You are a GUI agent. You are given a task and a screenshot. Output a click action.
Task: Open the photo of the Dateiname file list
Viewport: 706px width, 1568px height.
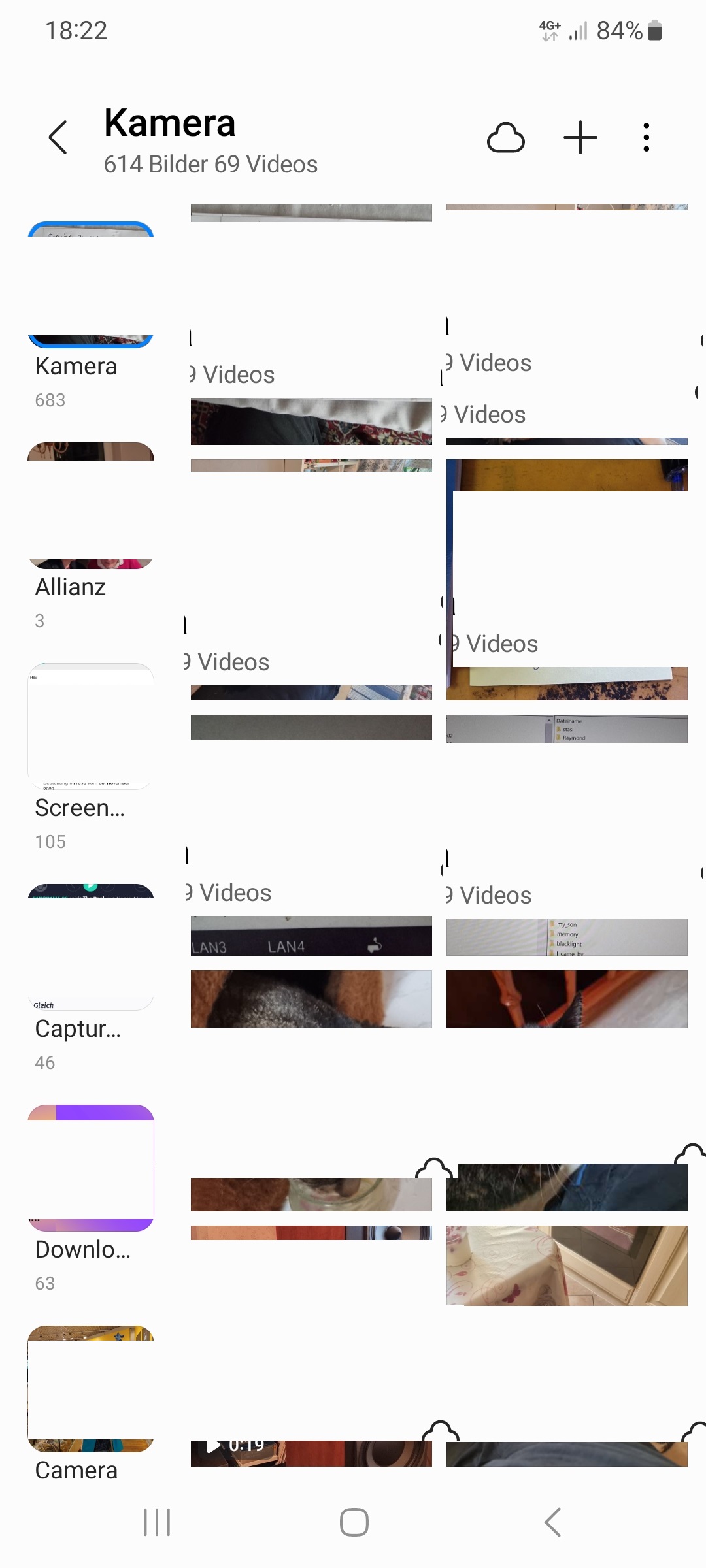[567, 729]
